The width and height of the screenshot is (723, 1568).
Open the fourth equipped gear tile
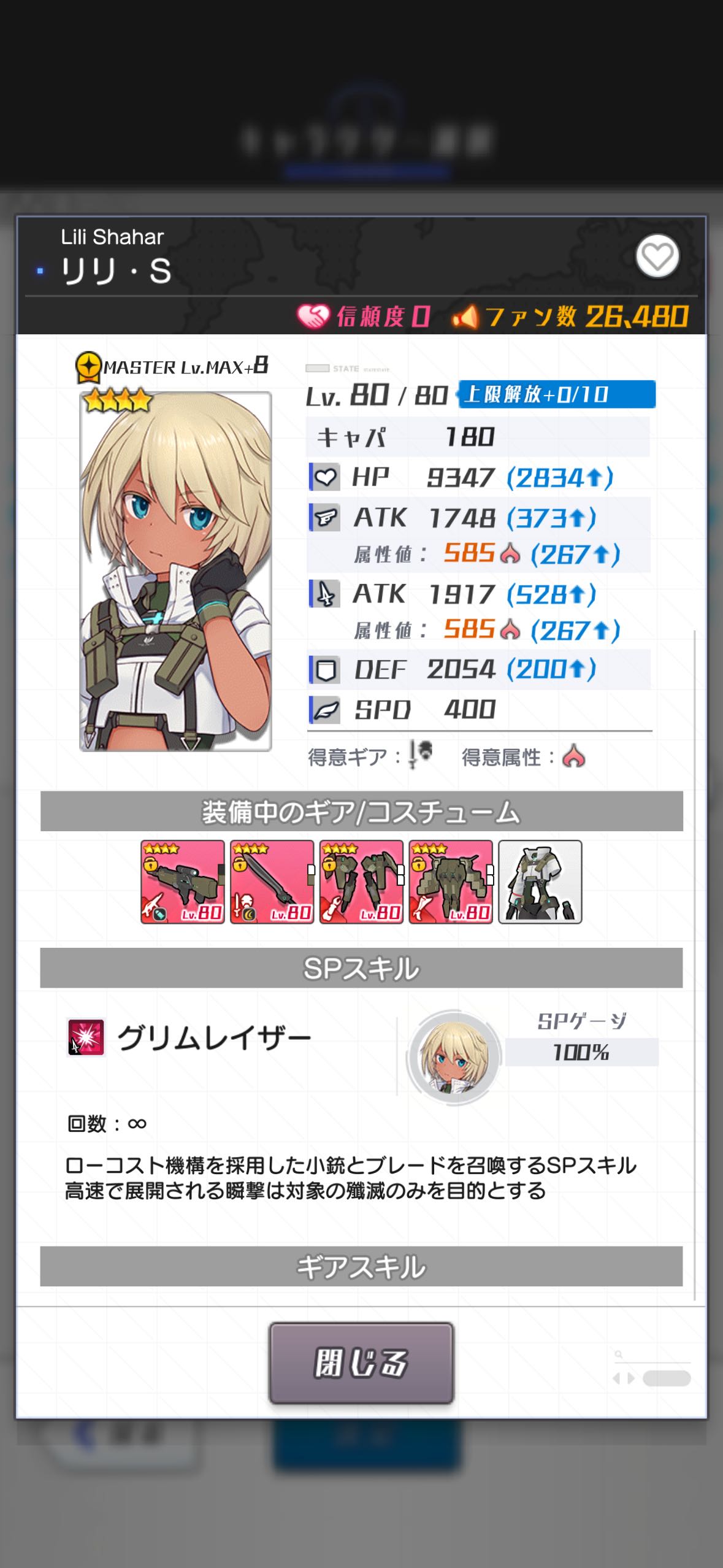[x=451, y=882]
